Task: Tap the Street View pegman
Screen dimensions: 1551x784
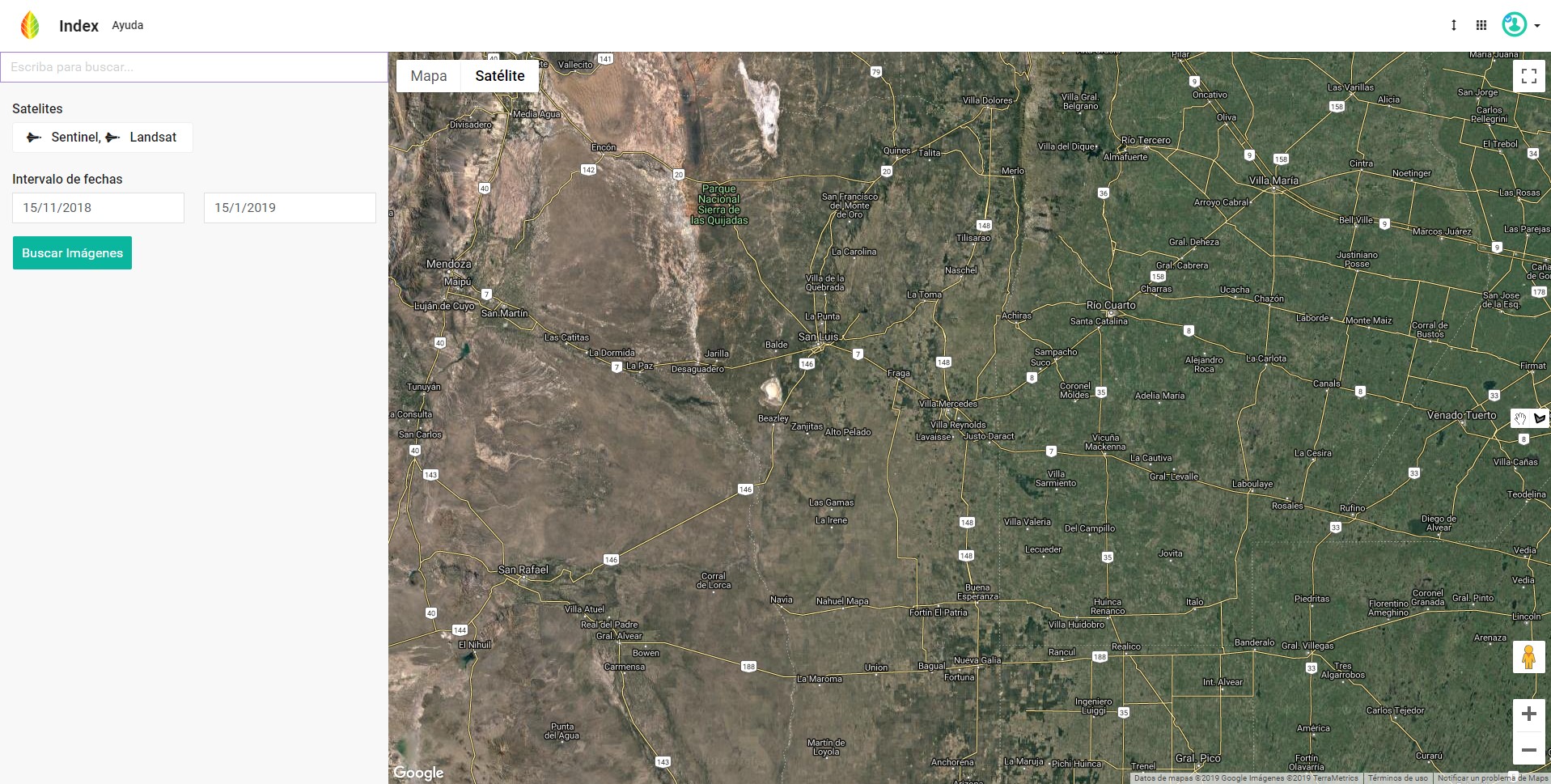Action: point(1528,657)
